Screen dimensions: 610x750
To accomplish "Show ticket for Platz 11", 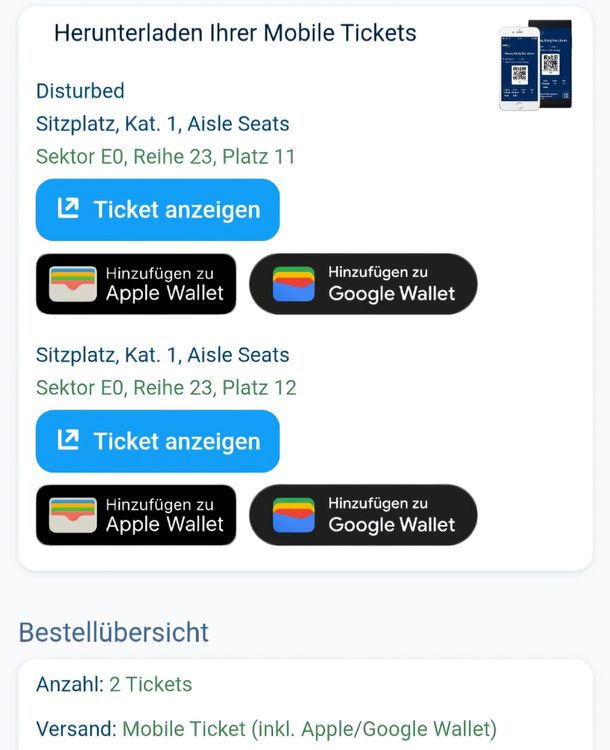I will click(157, 210).
